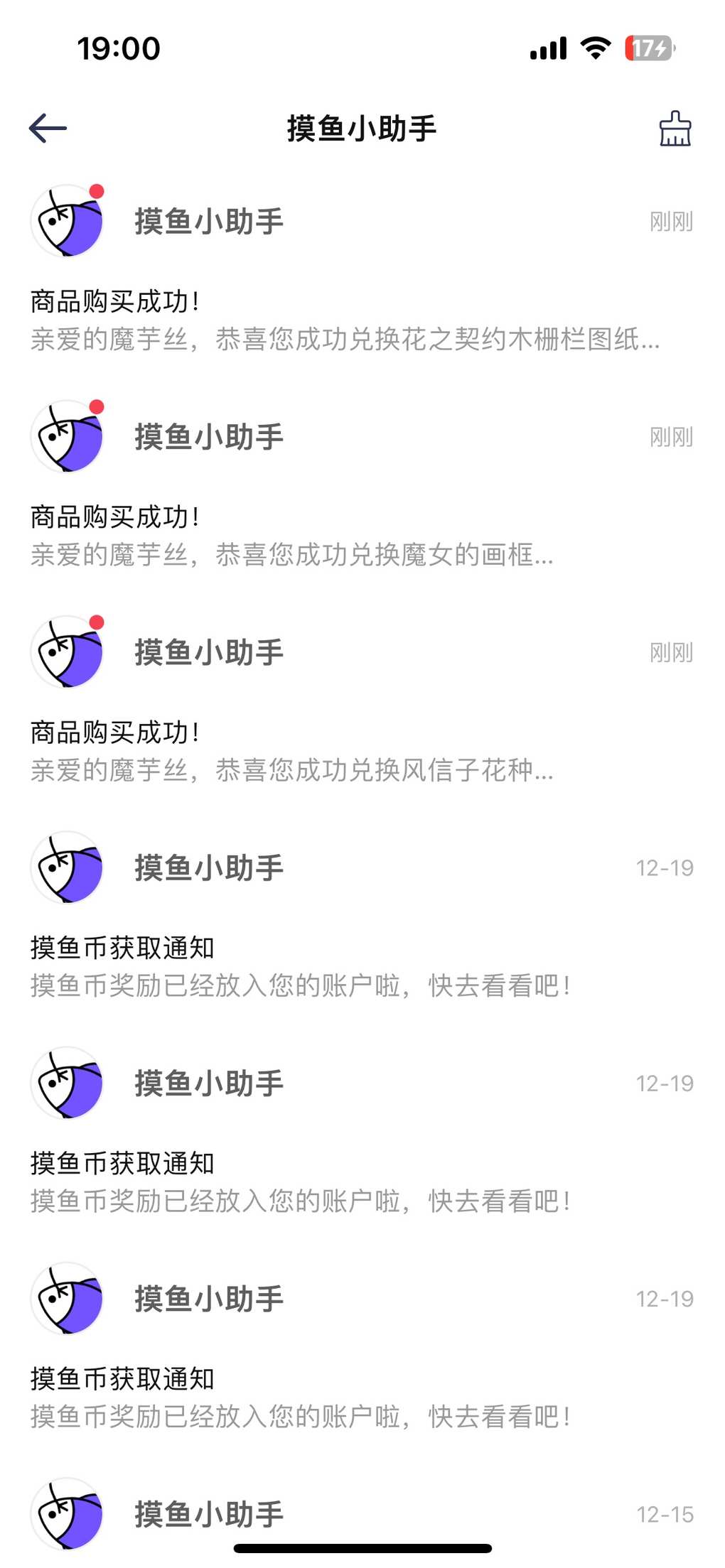The height and width of the screenshot is (1568, 725).
Task: Open the 12-15 摸鱼小助手 message
Action: [x=362, y=1514]
